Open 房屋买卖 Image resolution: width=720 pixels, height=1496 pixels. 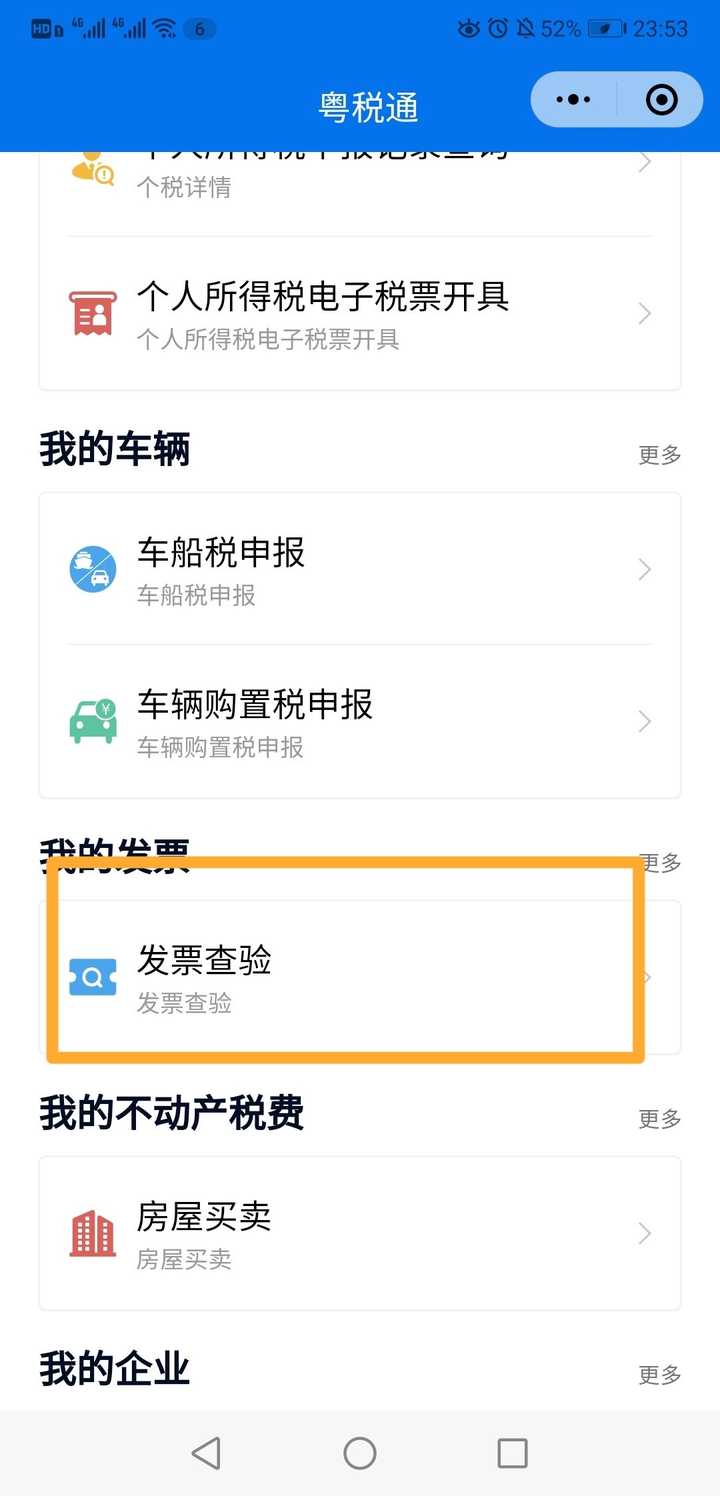[360, 1233]
